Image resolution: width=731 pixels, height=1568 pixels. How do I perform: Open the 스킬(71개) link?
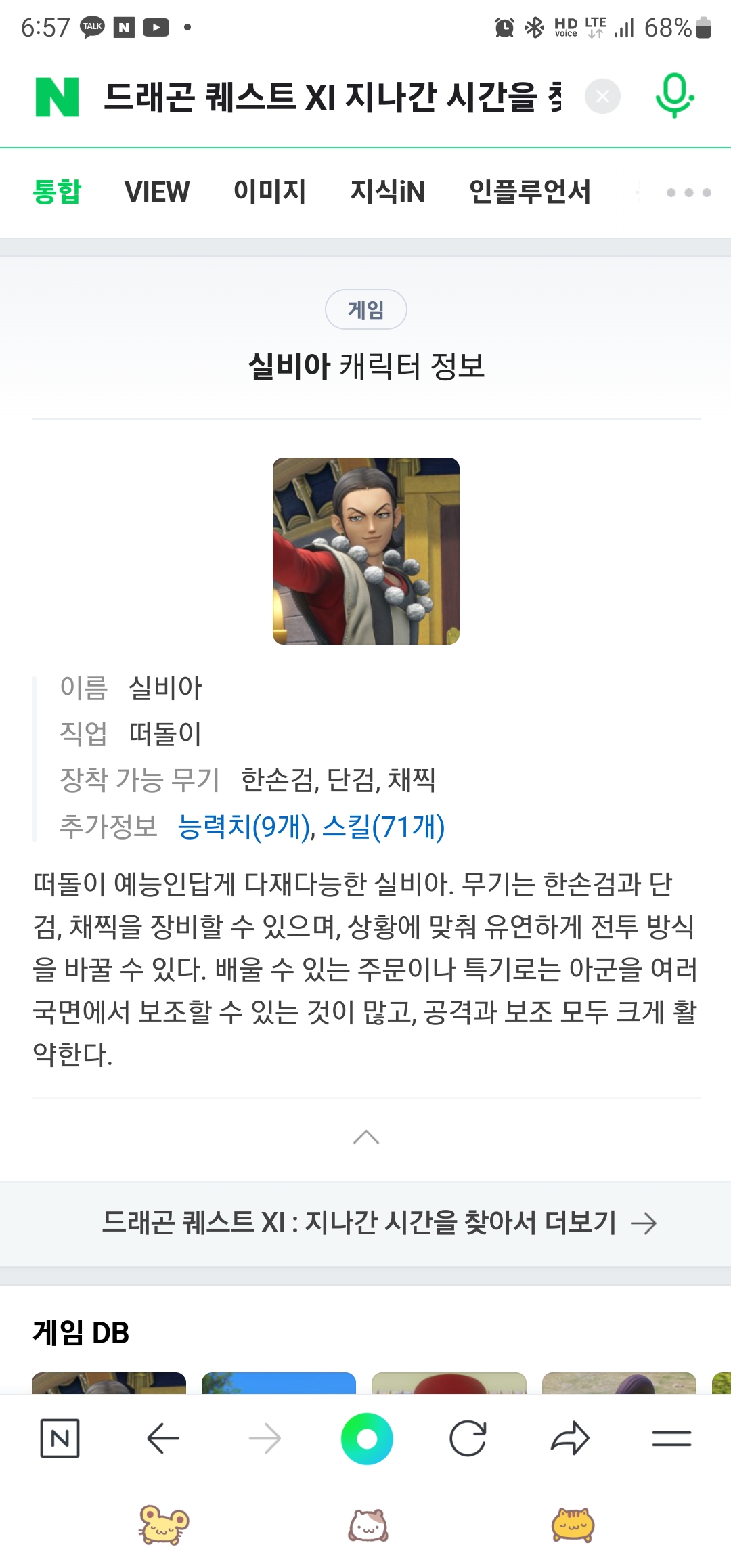tap(384, 827)
